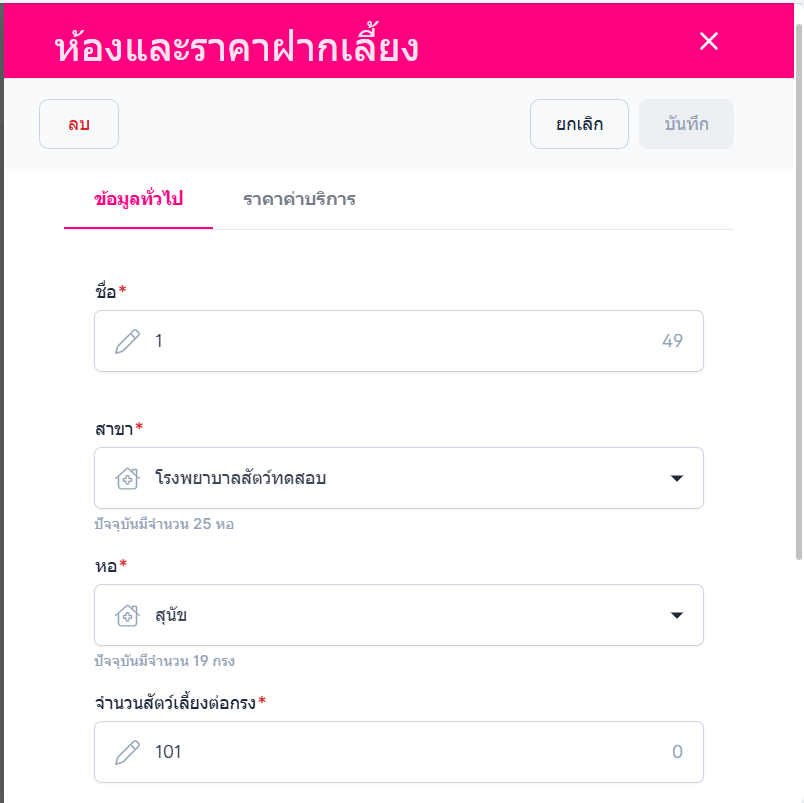Focus the จำนวนสัตว์เลี้ยงต่อกรง field

[398, 752]
